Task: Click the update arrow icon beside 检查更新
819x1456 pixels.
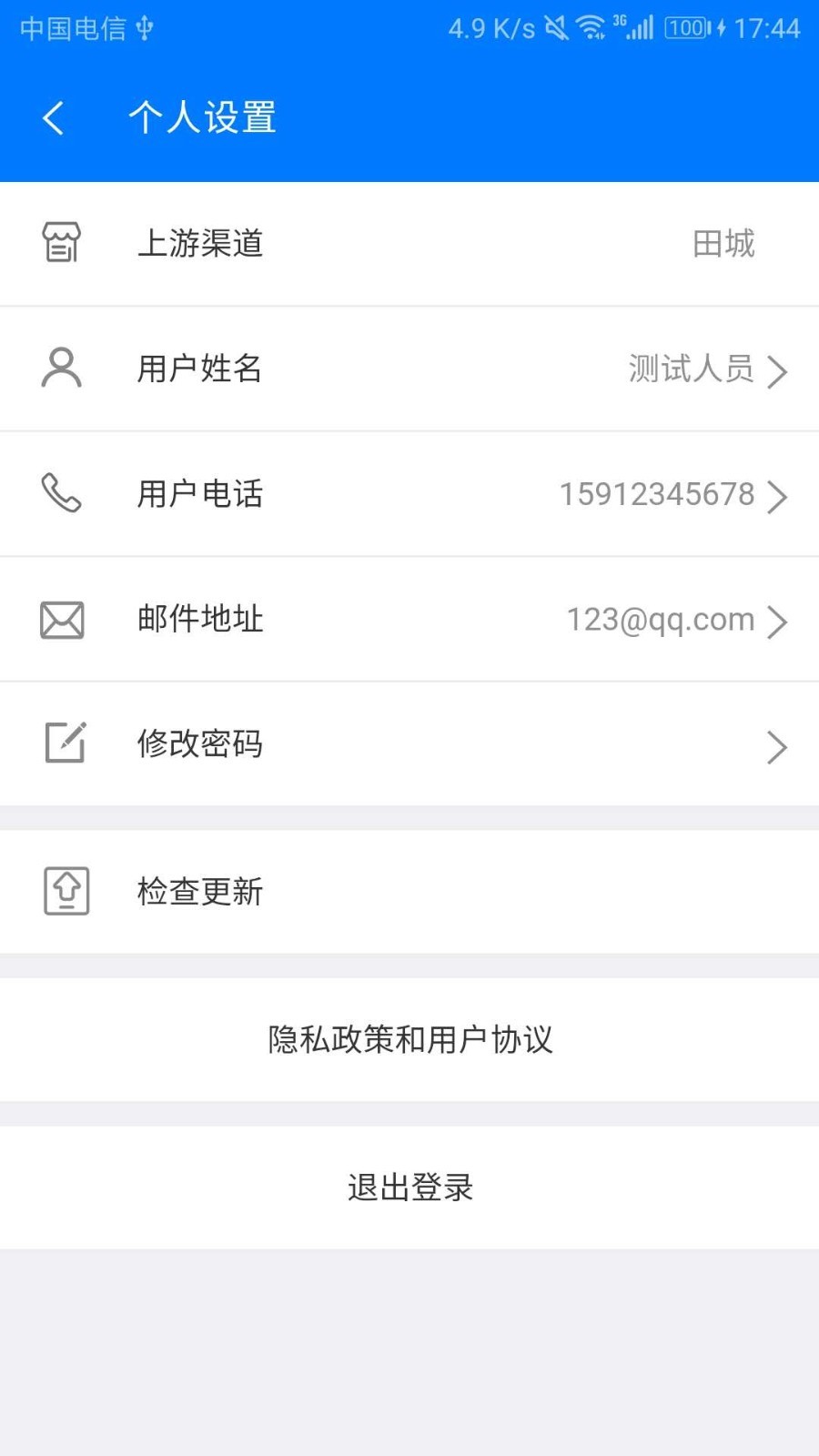Action: pyautogui.click(x=66, y=892)
